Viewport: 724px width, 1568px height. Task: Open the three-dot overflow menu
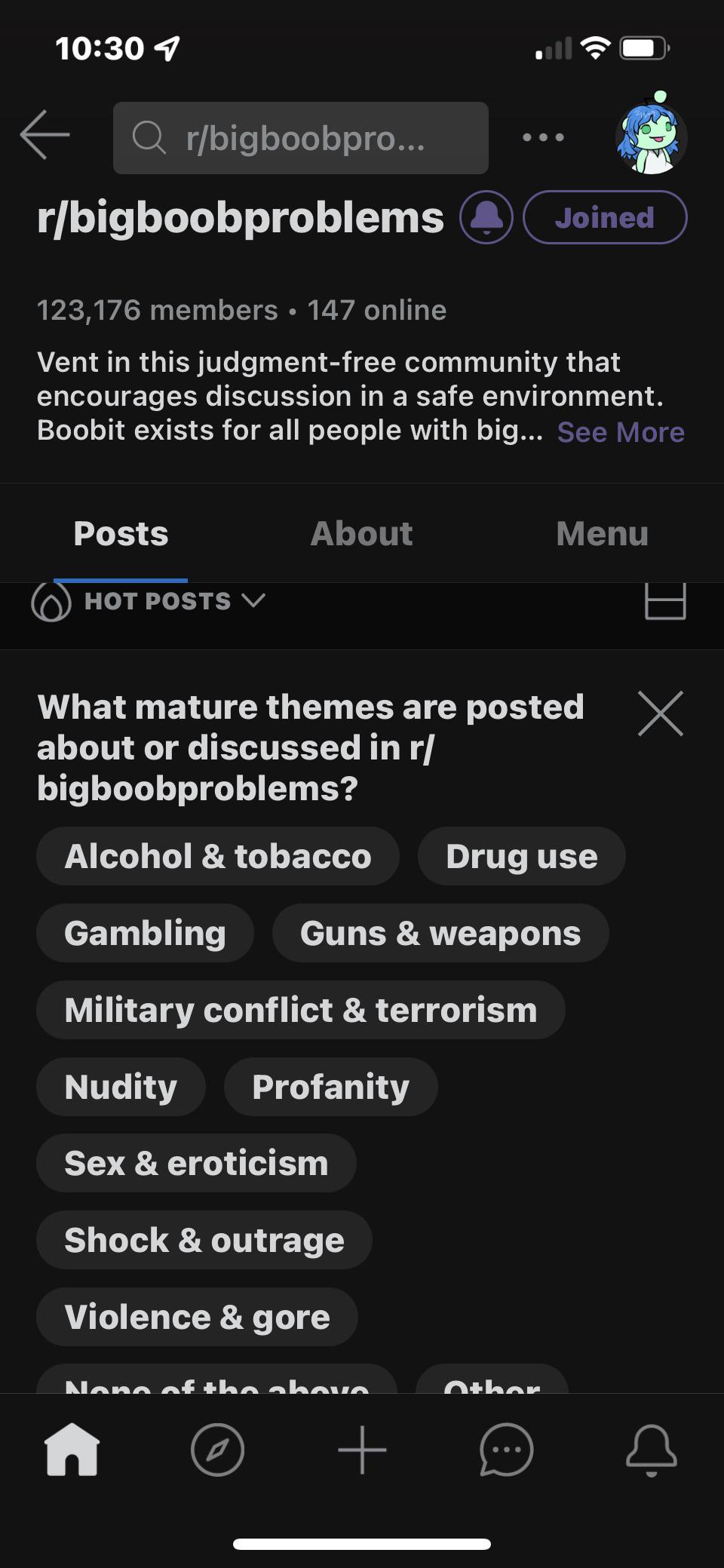[x=543, y=138]
